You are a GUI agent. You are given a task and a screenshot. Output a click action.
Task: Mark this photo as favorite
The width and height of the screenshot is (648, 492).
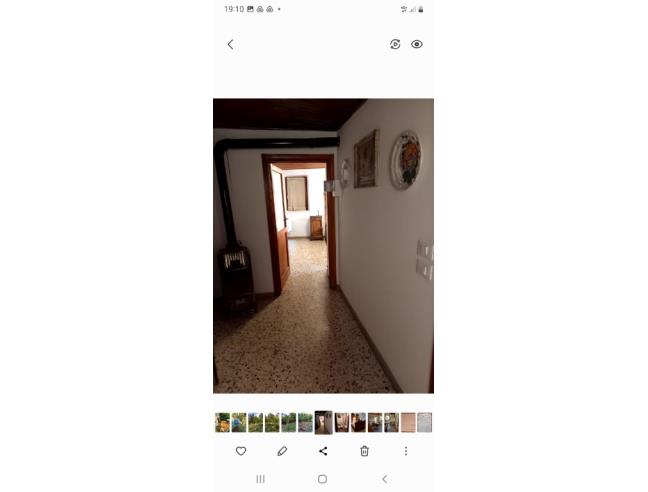(241, 451)
